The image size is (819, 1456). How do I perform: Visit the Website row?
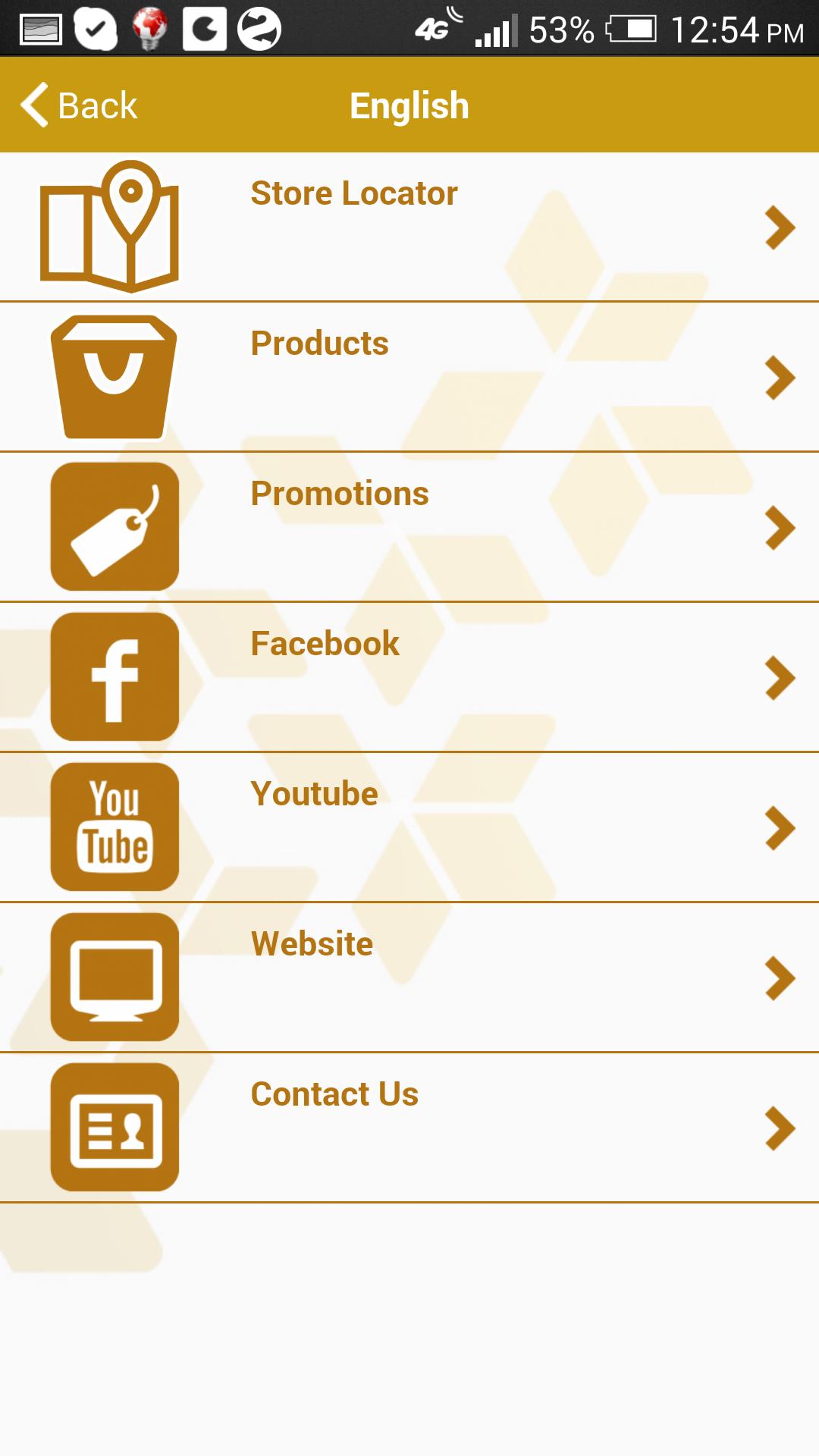(x=409, y=977)
